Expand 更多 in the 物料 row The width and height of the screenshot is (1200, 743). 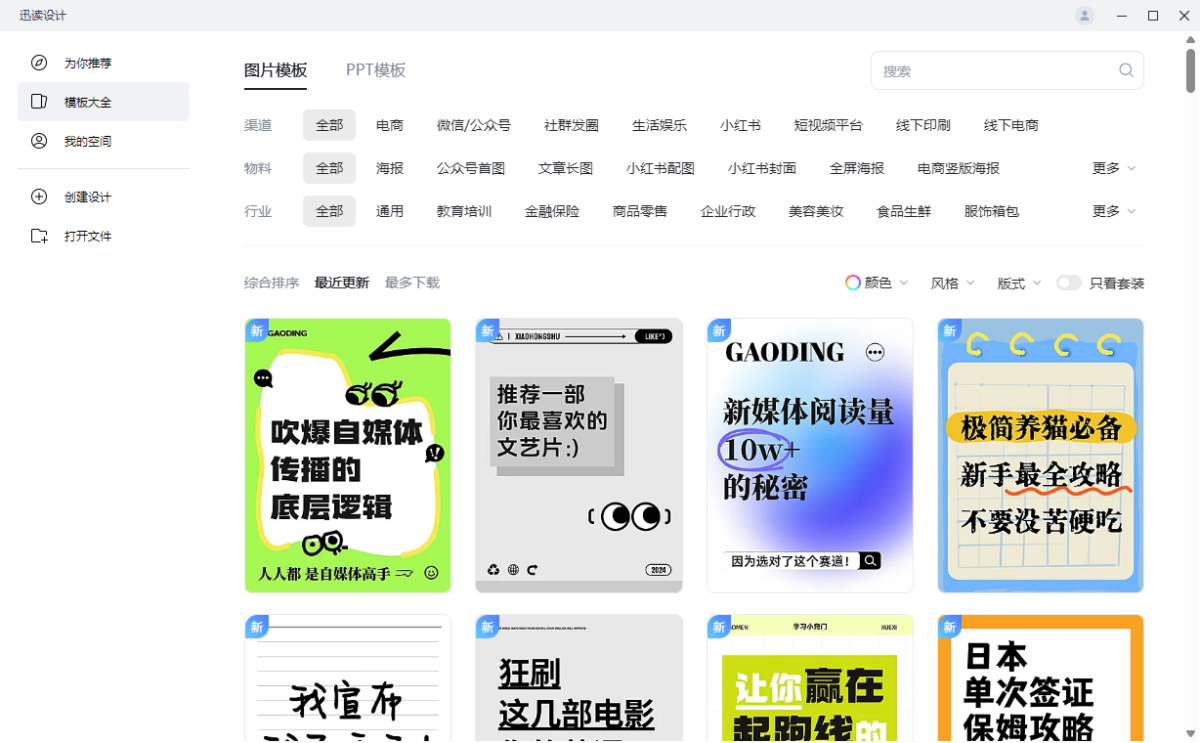[x=1113, y=168]
